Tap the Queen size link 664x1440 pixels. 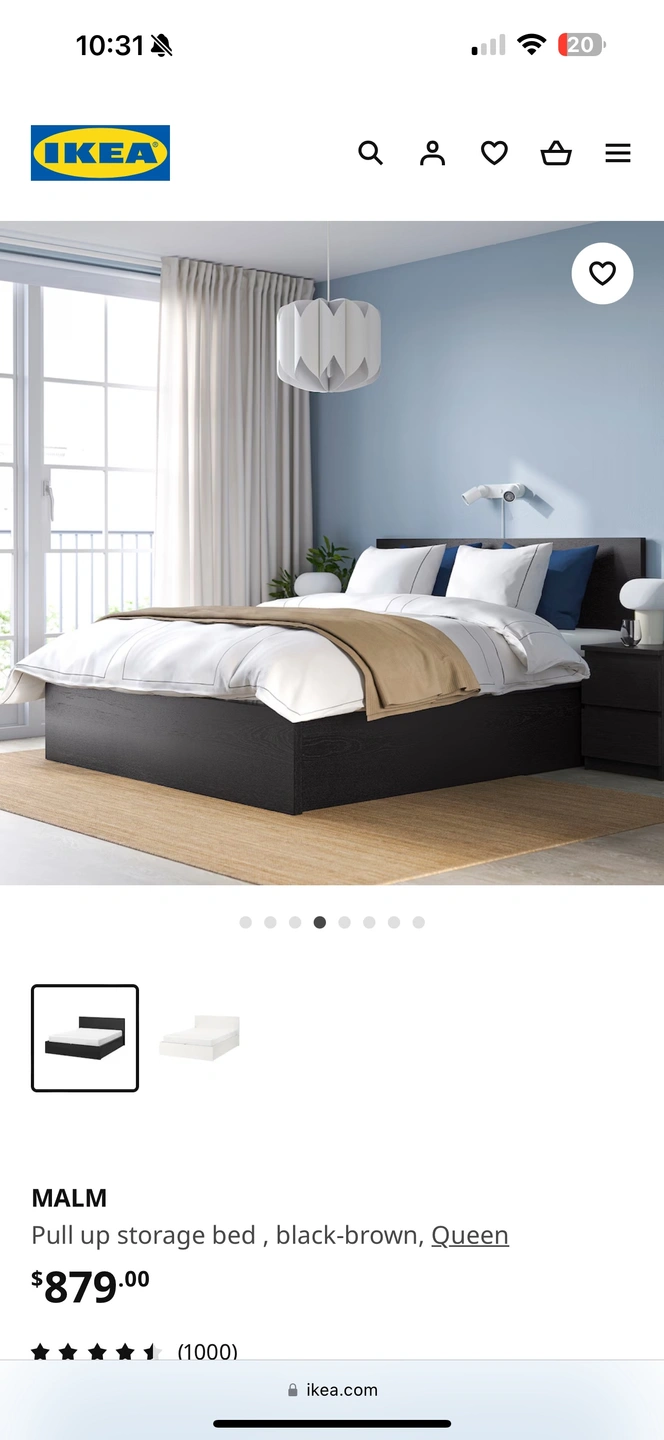(x=470, y=1235)
